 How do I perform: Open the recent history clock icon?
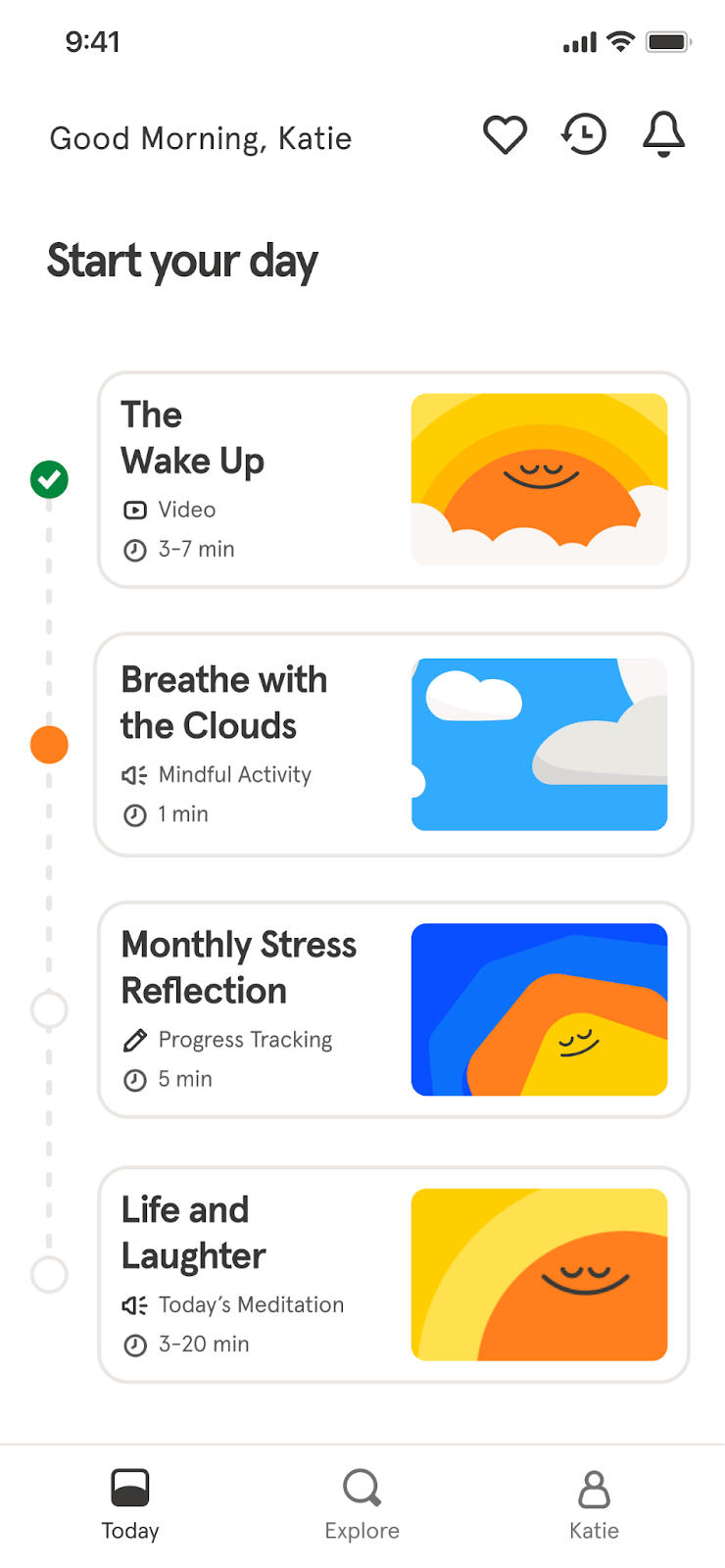point(584,134)
